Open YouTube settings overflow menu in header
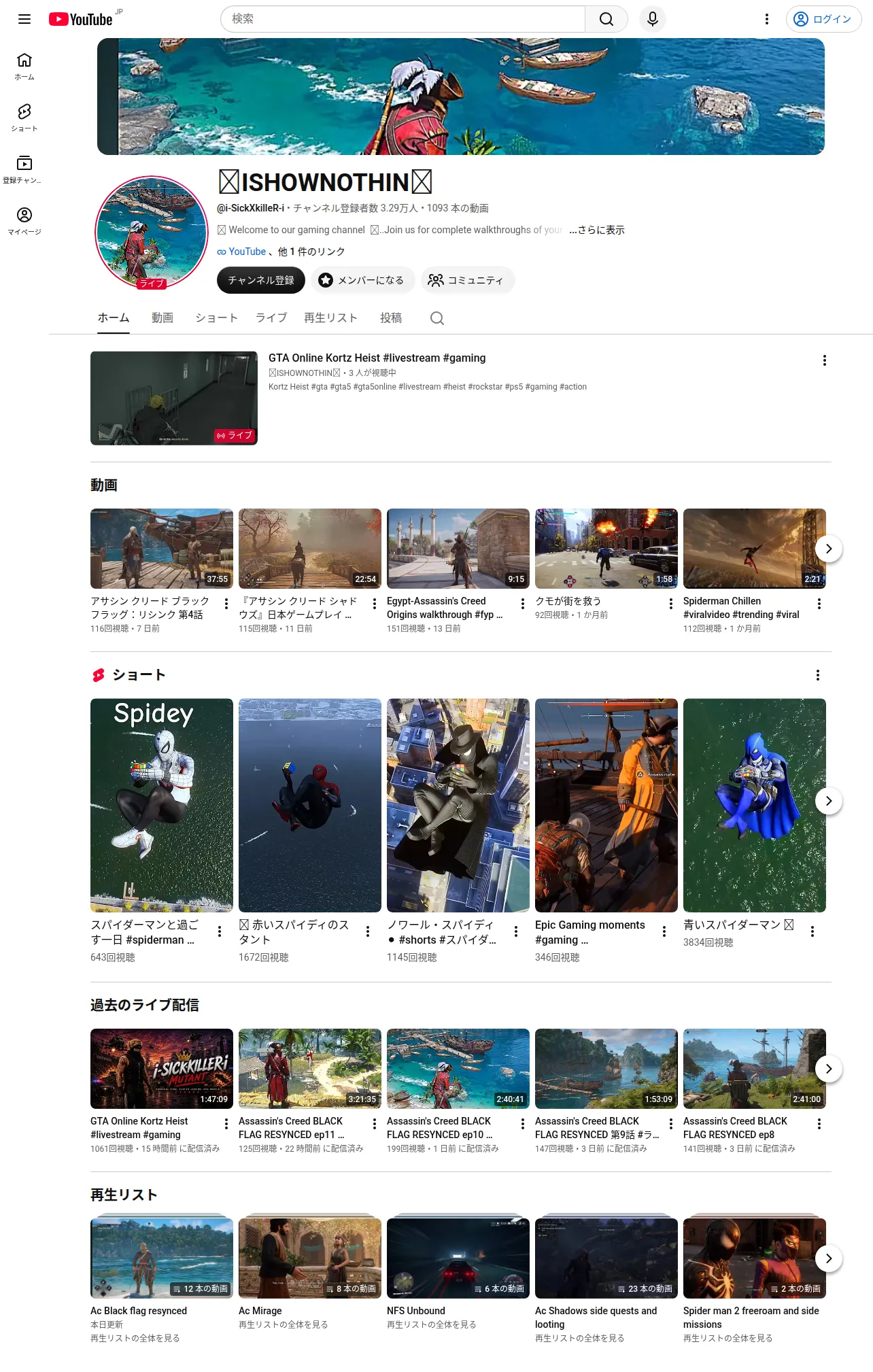The height and width of the screenshot is (1372, 873). (767, 19)
